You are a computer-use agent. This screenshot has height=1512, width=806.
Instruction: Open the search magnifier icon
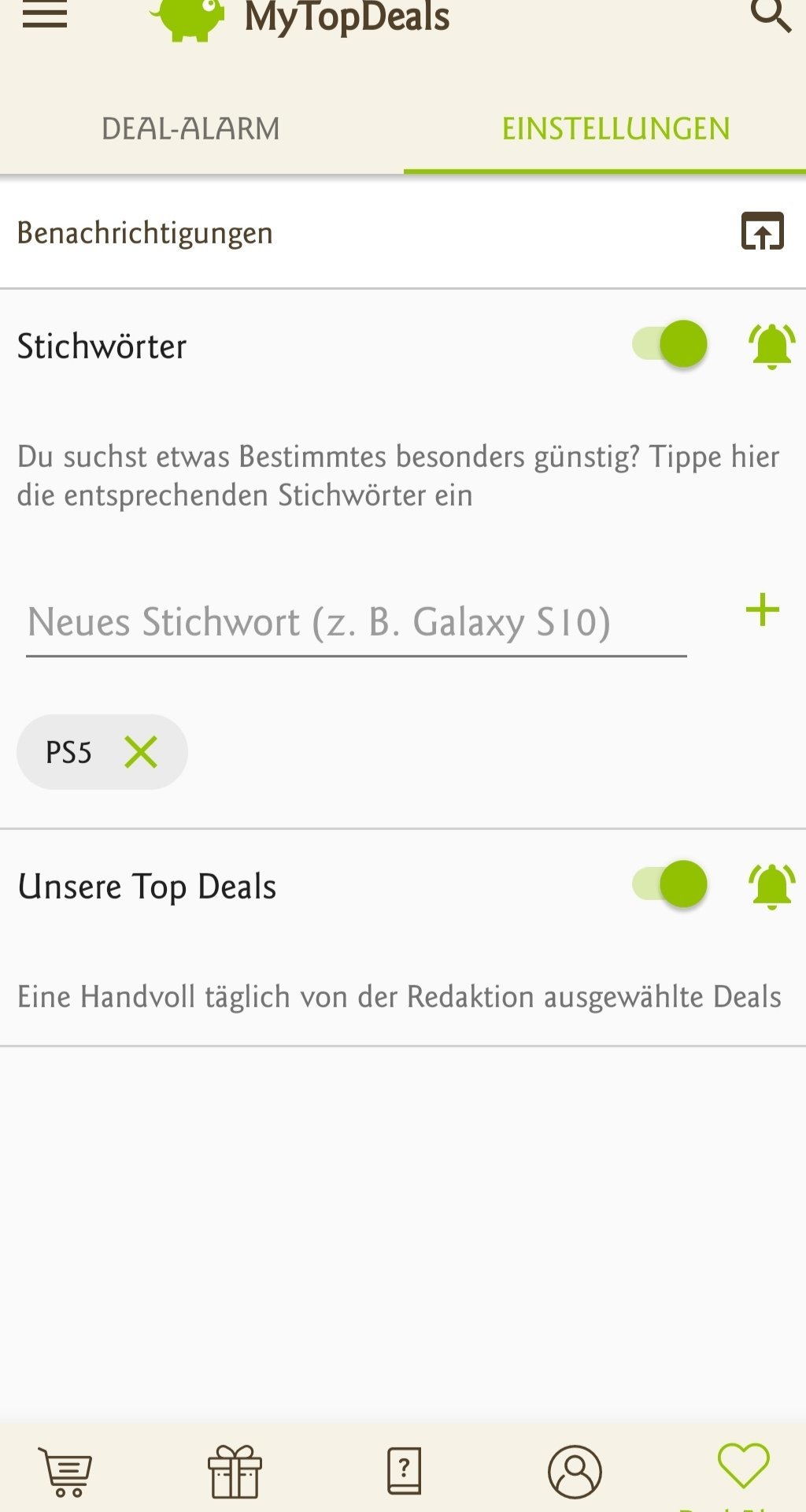coord(770,15)
